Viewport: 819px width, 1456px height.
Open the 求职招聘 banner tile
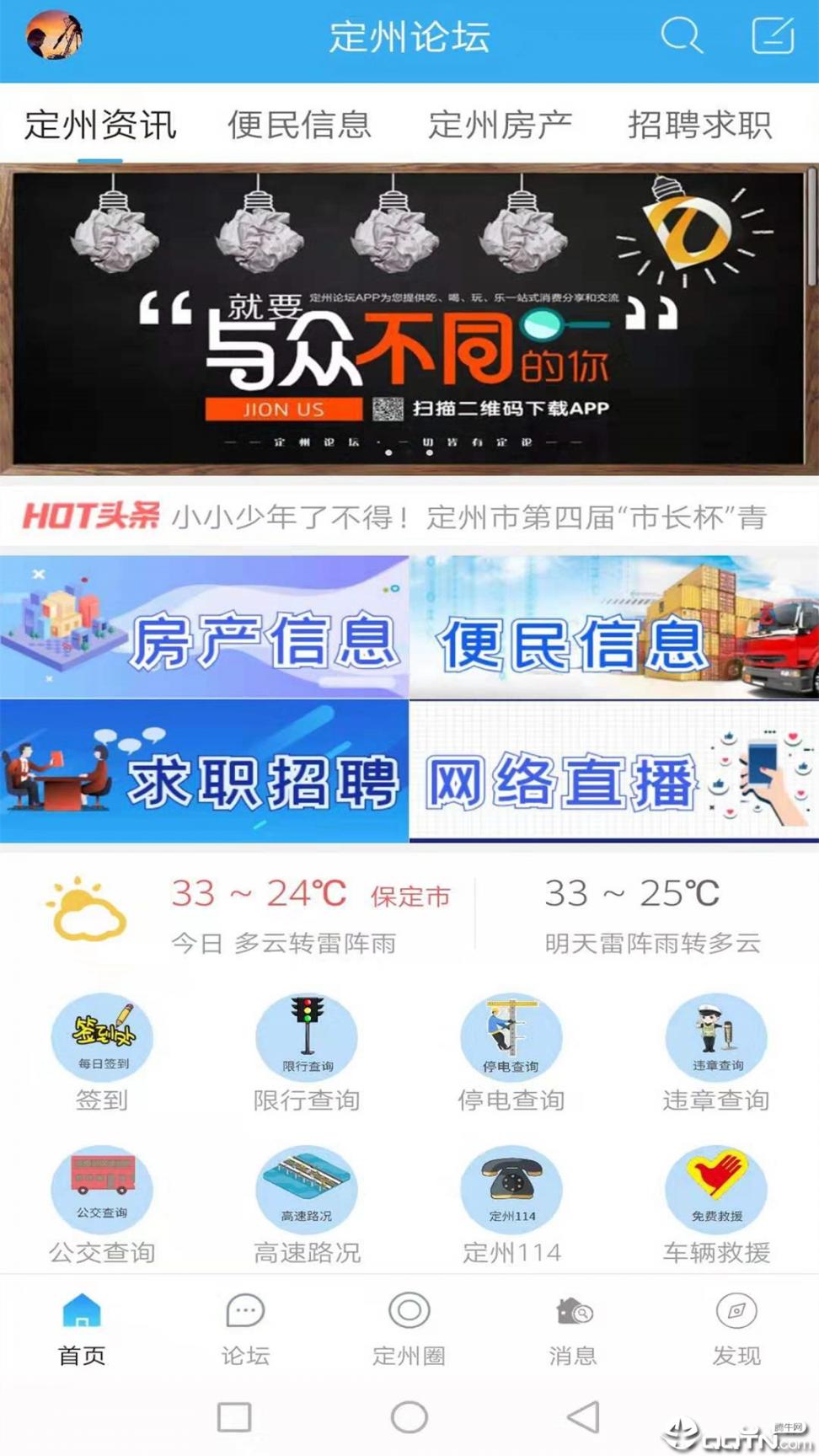coord(205,772)
